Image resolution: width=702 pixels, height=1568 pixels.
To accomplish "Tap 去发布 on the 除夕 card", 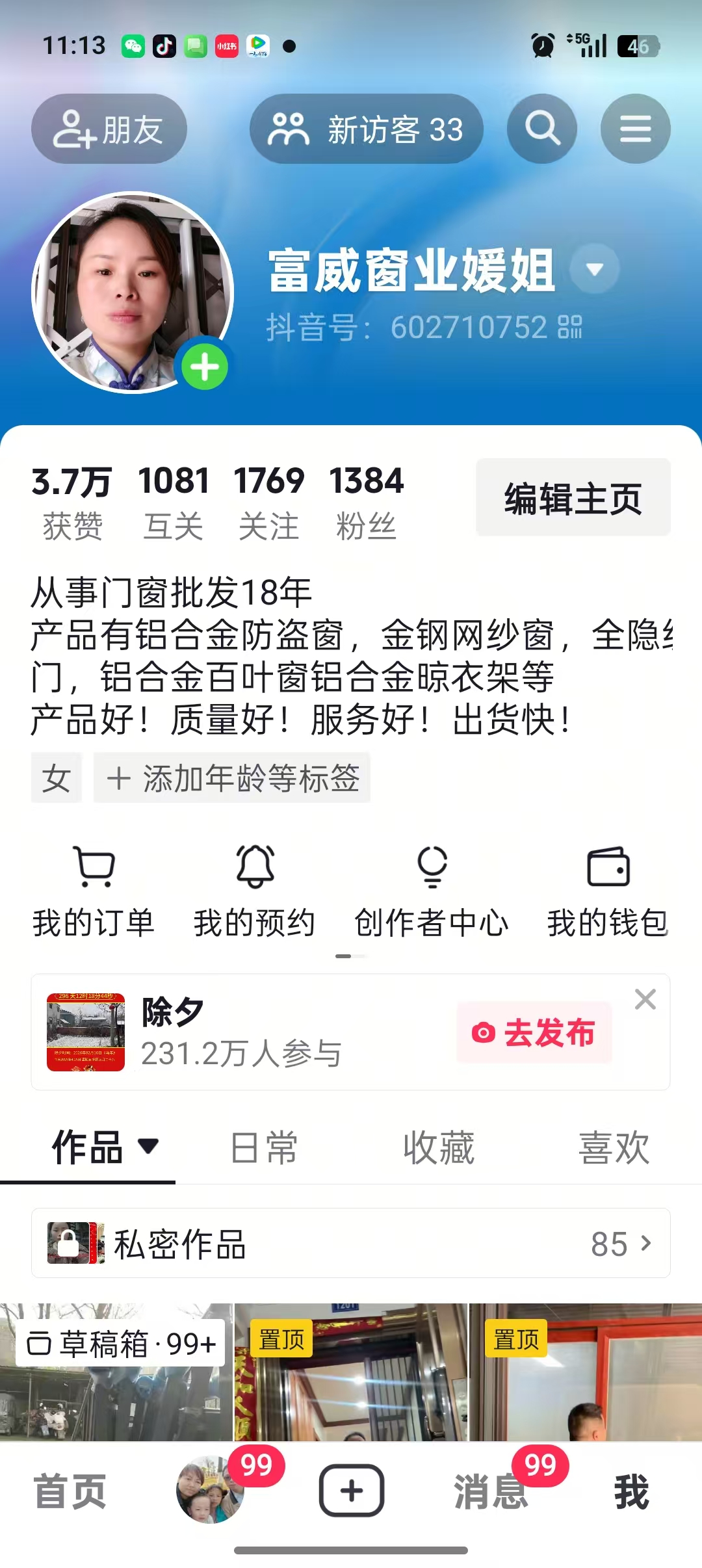I will pyautogui.click(x=534, y=1033).
